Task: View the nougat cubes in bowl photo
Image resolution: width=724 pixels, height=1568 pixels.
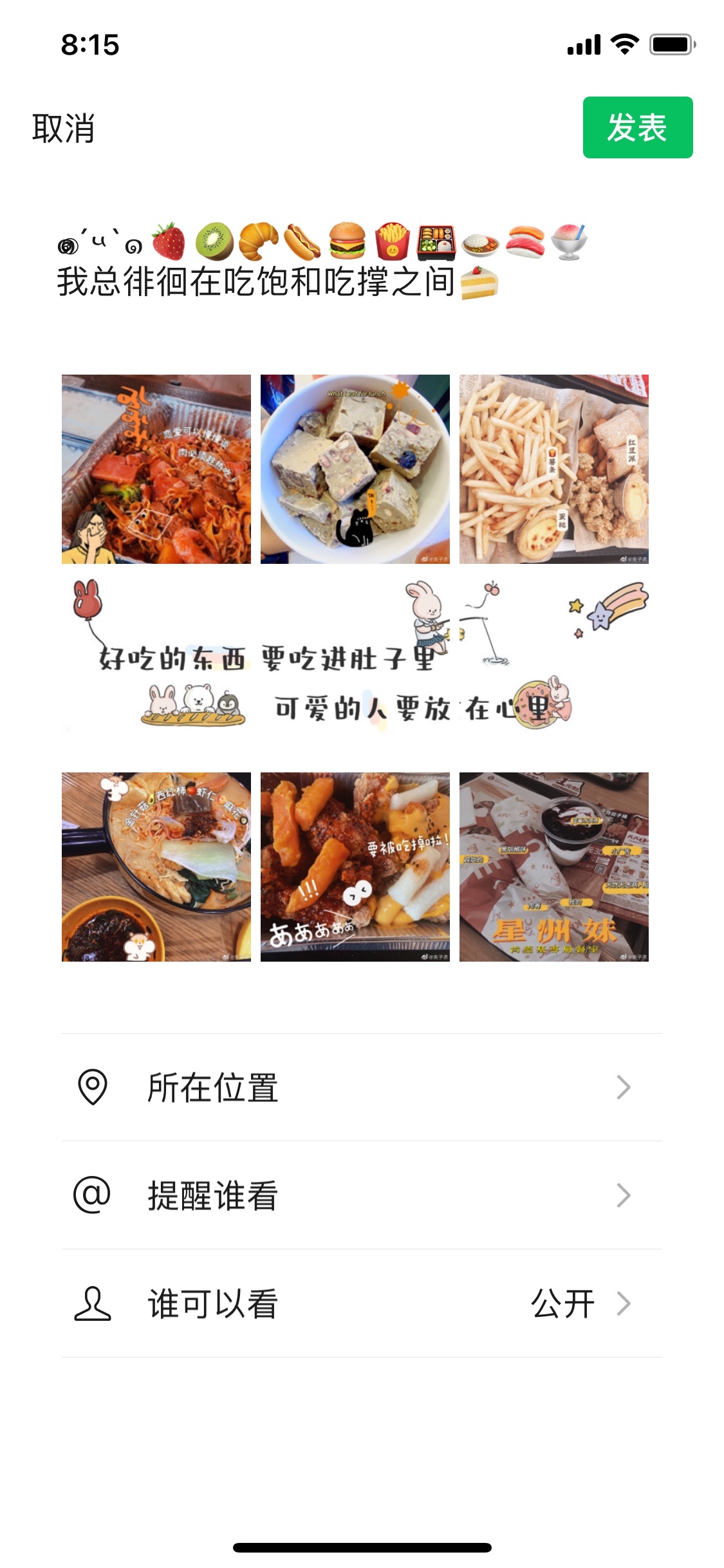Action: tap(355, 469)
